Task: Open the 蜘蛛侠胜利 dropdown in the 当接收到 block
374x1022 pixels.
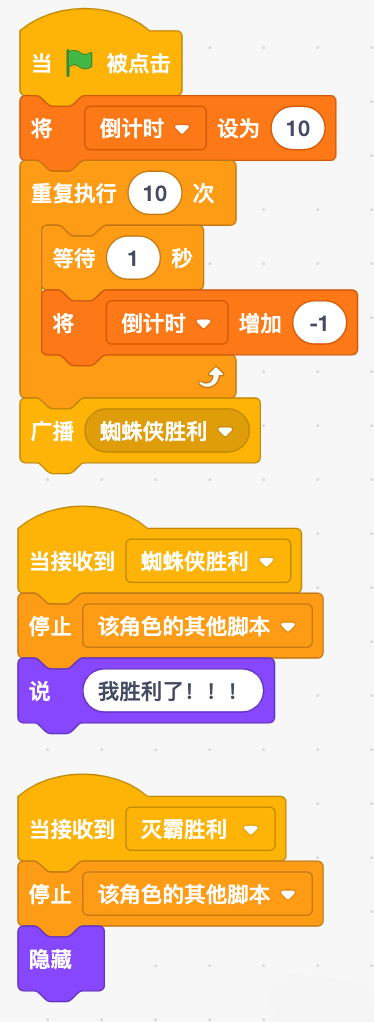Action: 208,561
